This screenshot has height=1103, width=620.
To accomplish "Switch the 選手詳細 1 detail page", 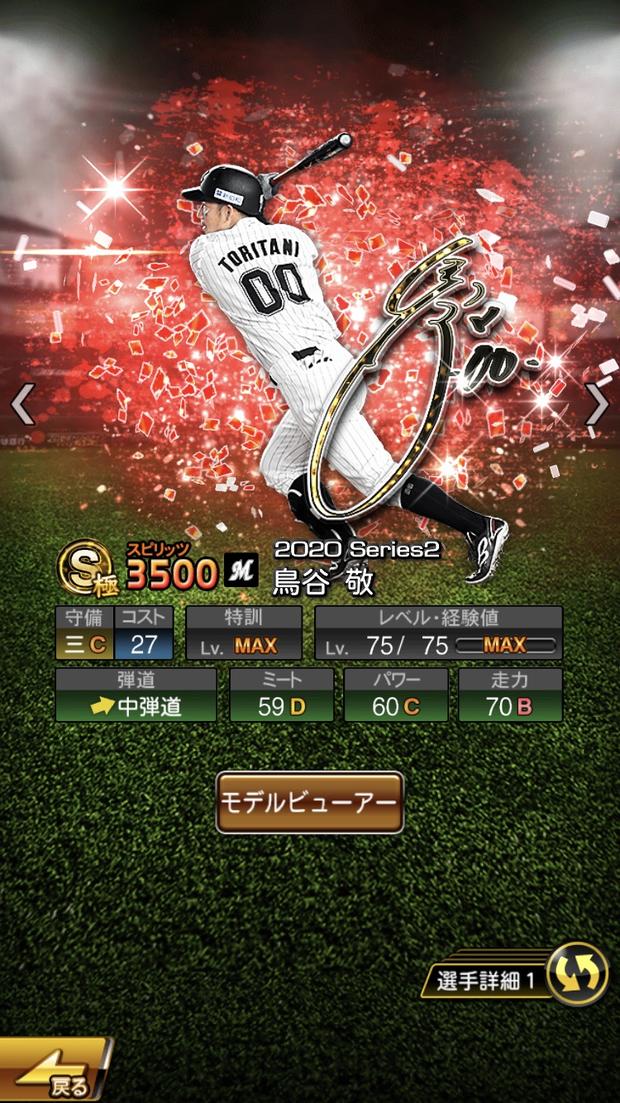I will (x=577, y=974).
